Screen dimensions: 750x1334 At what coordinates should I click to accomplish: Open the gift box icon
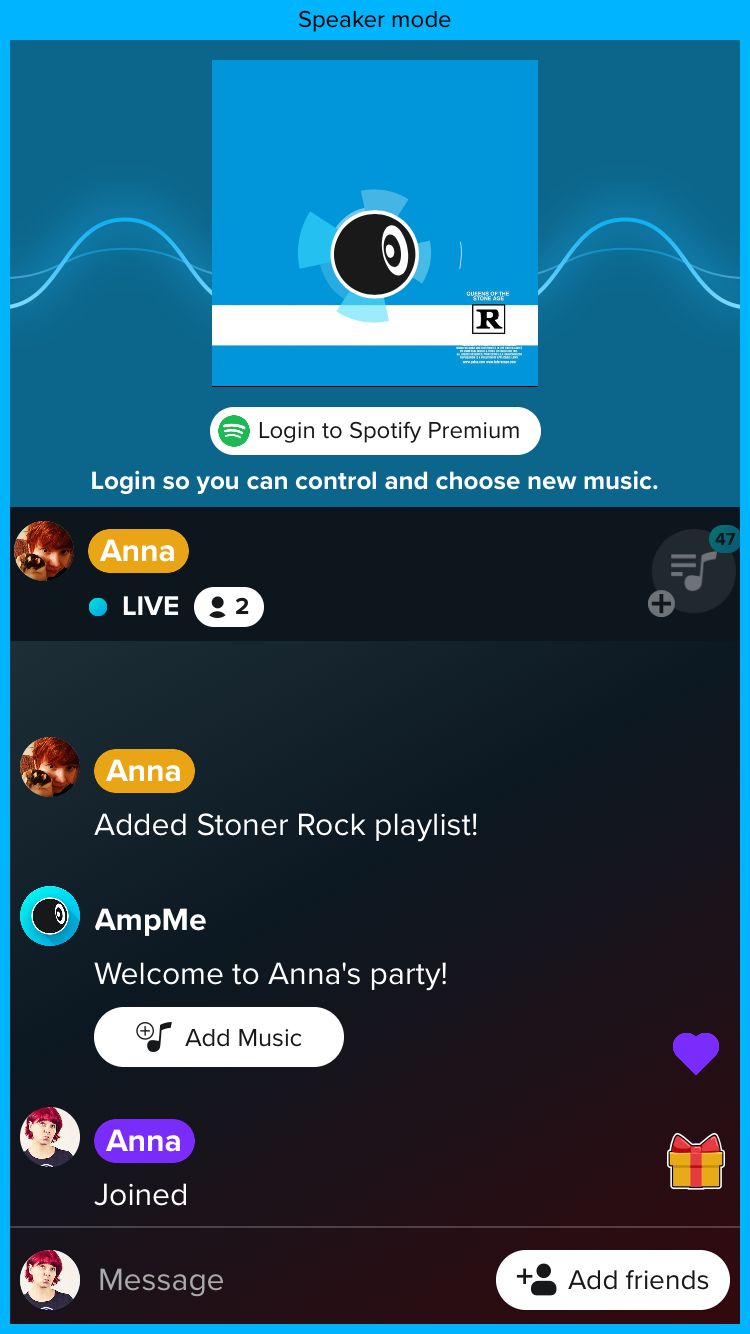click(696, 1161)
